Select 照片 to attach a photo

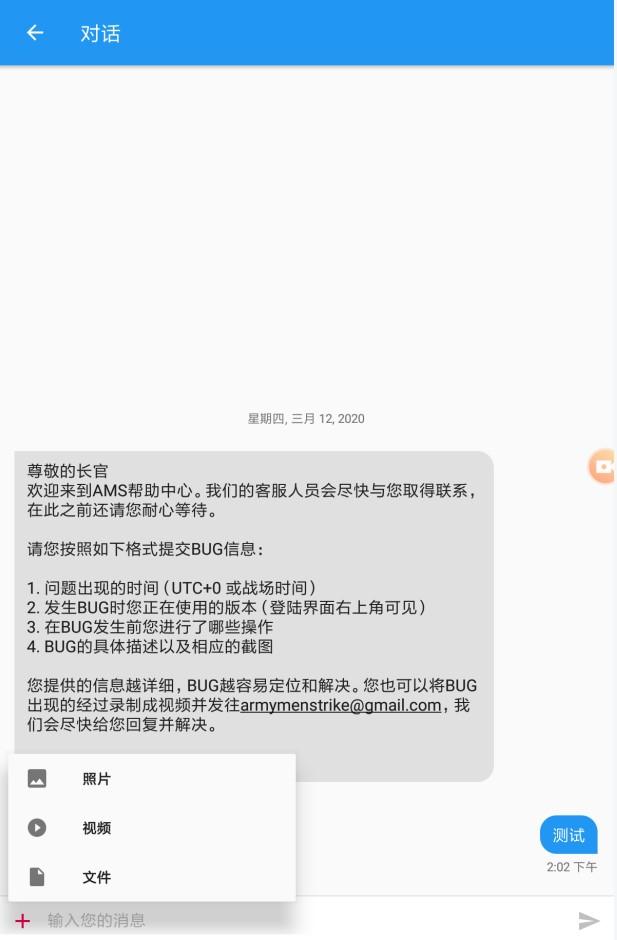pos(96,779)
